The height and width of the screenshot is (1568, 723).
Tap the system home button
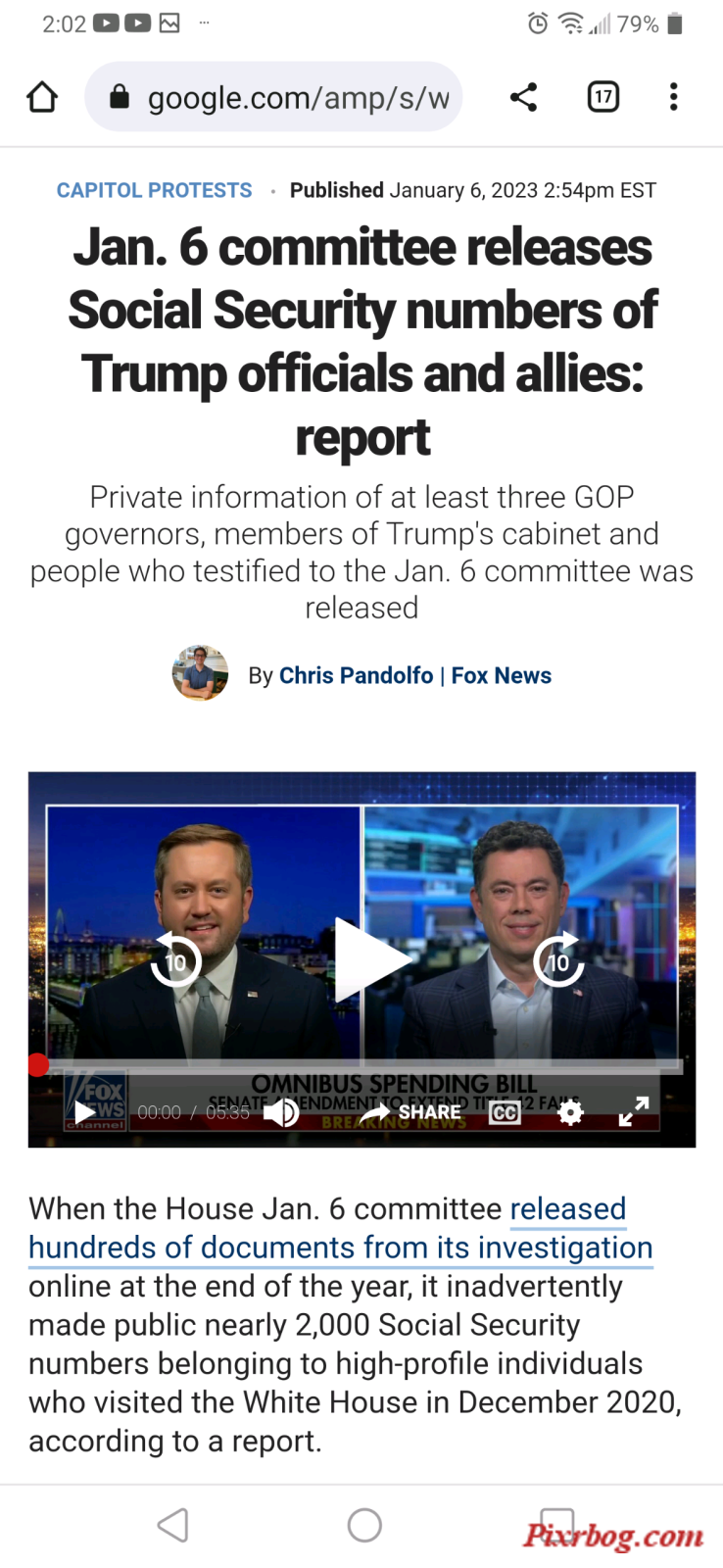click(x=364, y=1525)
